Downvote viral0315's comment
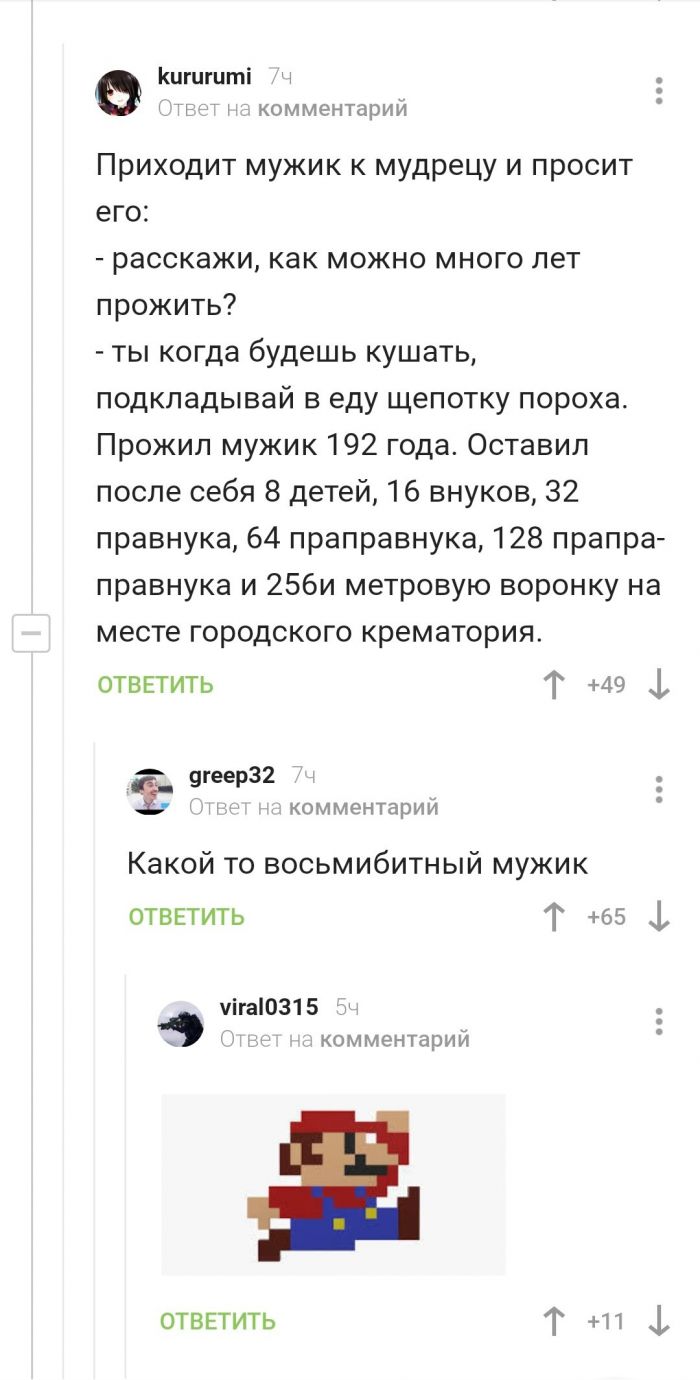 (x=659, y=1321)
